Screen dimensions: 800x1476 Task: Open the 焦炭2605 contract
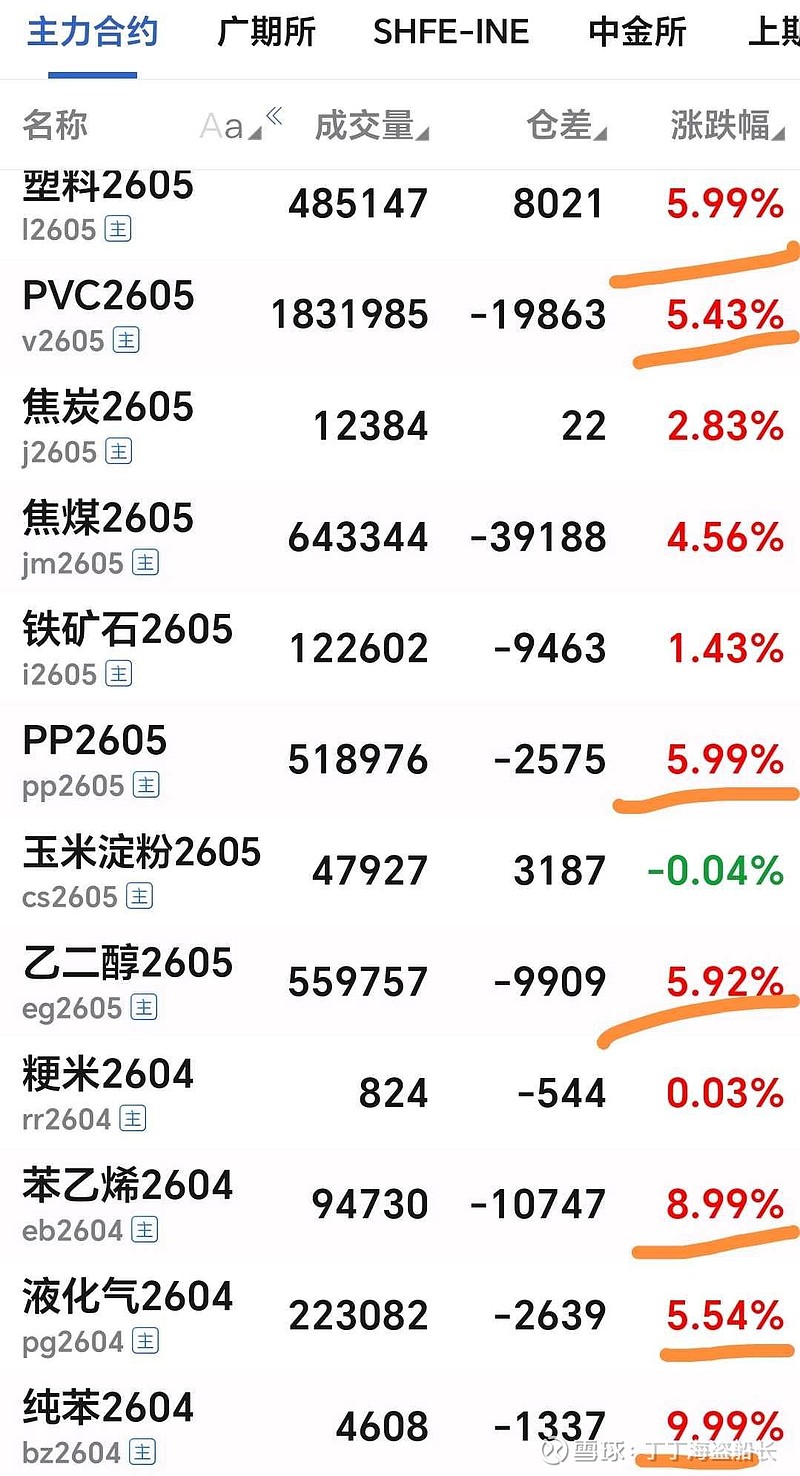pyautogui.click(x=400, y=427)
